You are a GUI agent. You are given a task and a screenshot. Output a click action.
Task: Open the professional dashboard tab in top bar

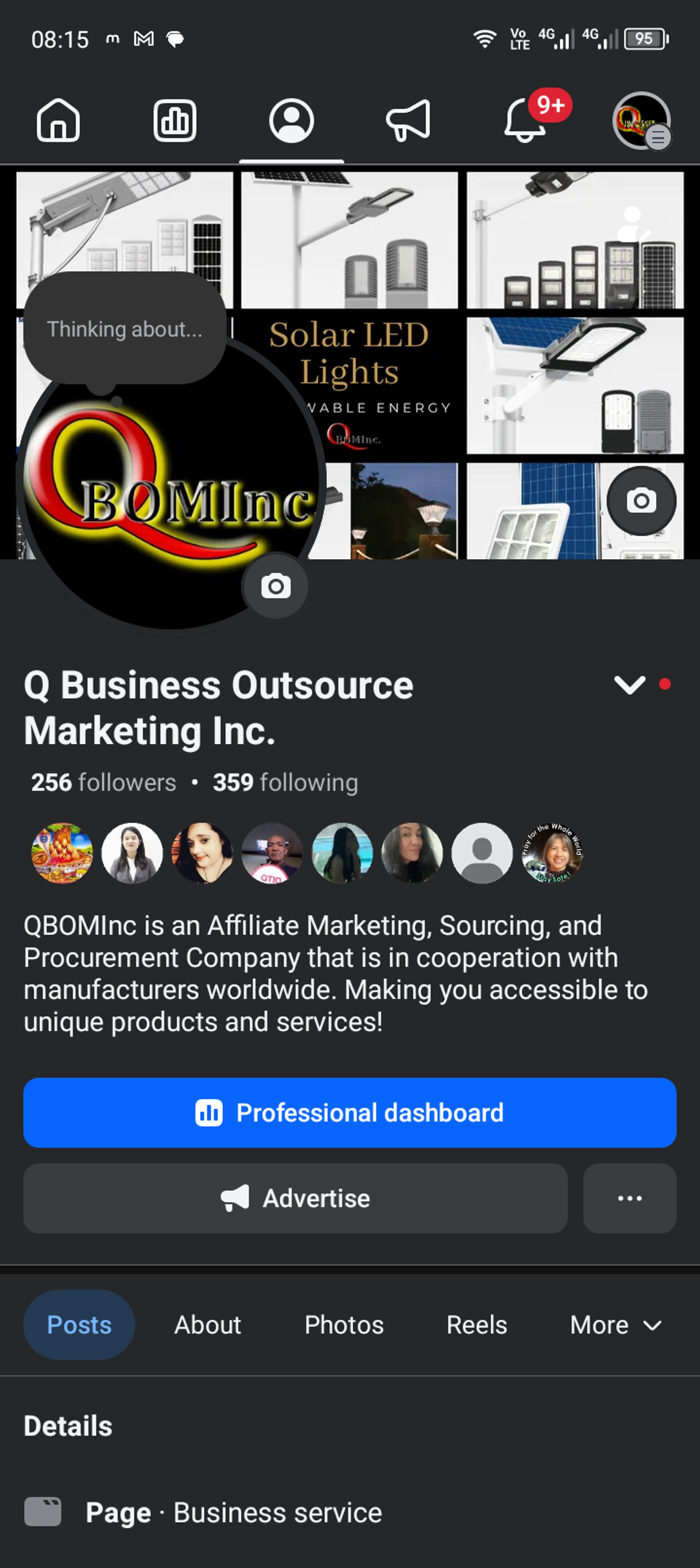coord(175,120)
